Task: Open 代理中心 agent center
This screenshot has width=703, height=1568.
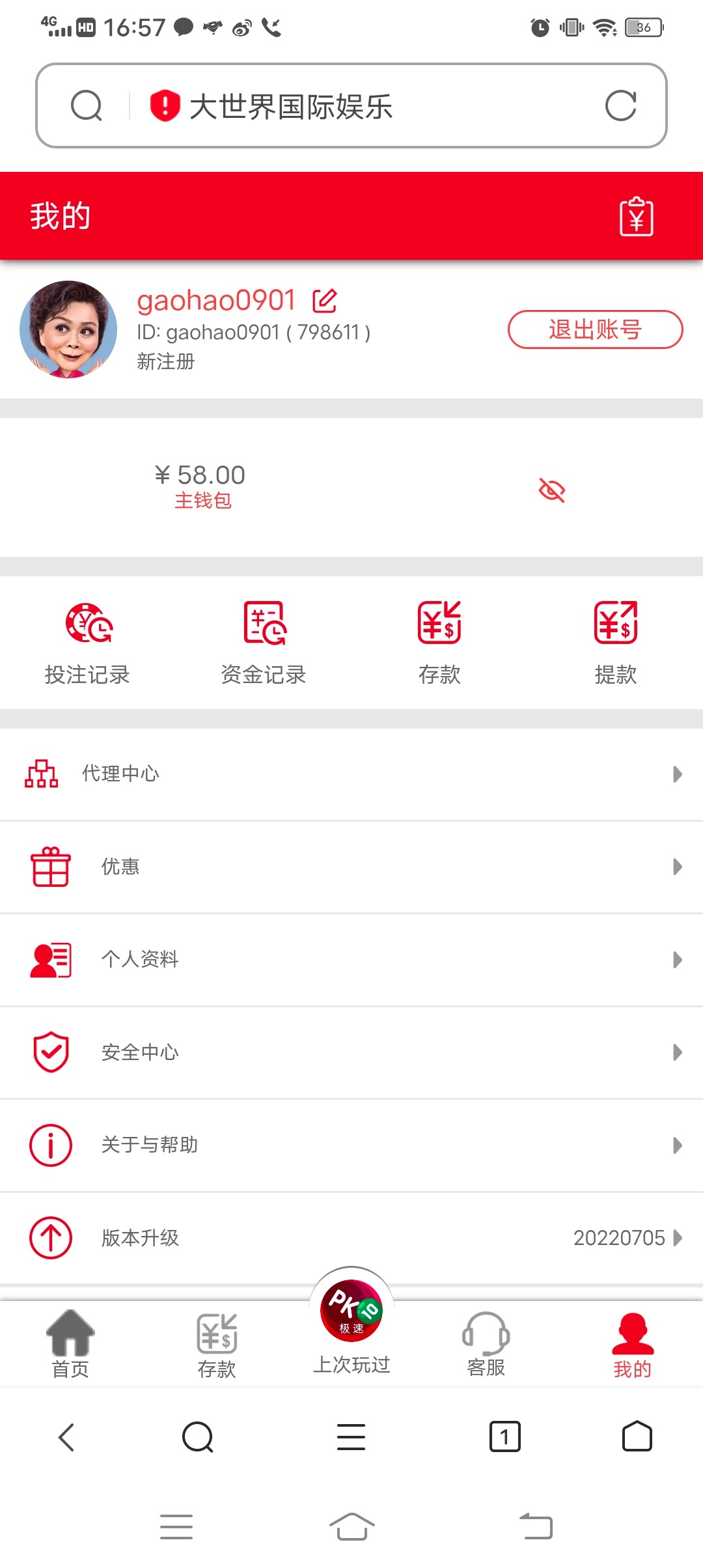Action: point(351,774)
